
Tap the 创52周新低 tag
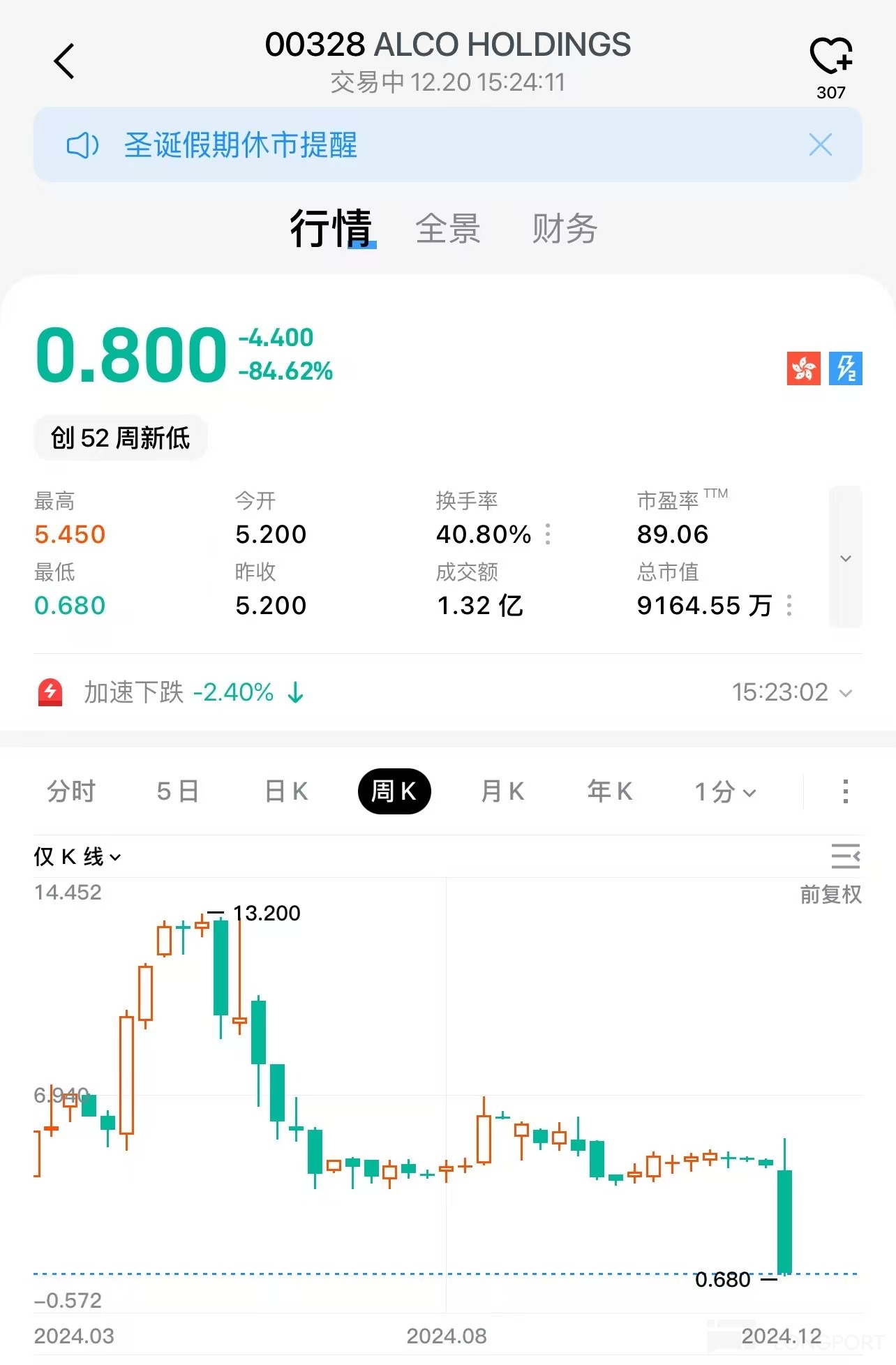pyautogui.click(x=120, y=438)
